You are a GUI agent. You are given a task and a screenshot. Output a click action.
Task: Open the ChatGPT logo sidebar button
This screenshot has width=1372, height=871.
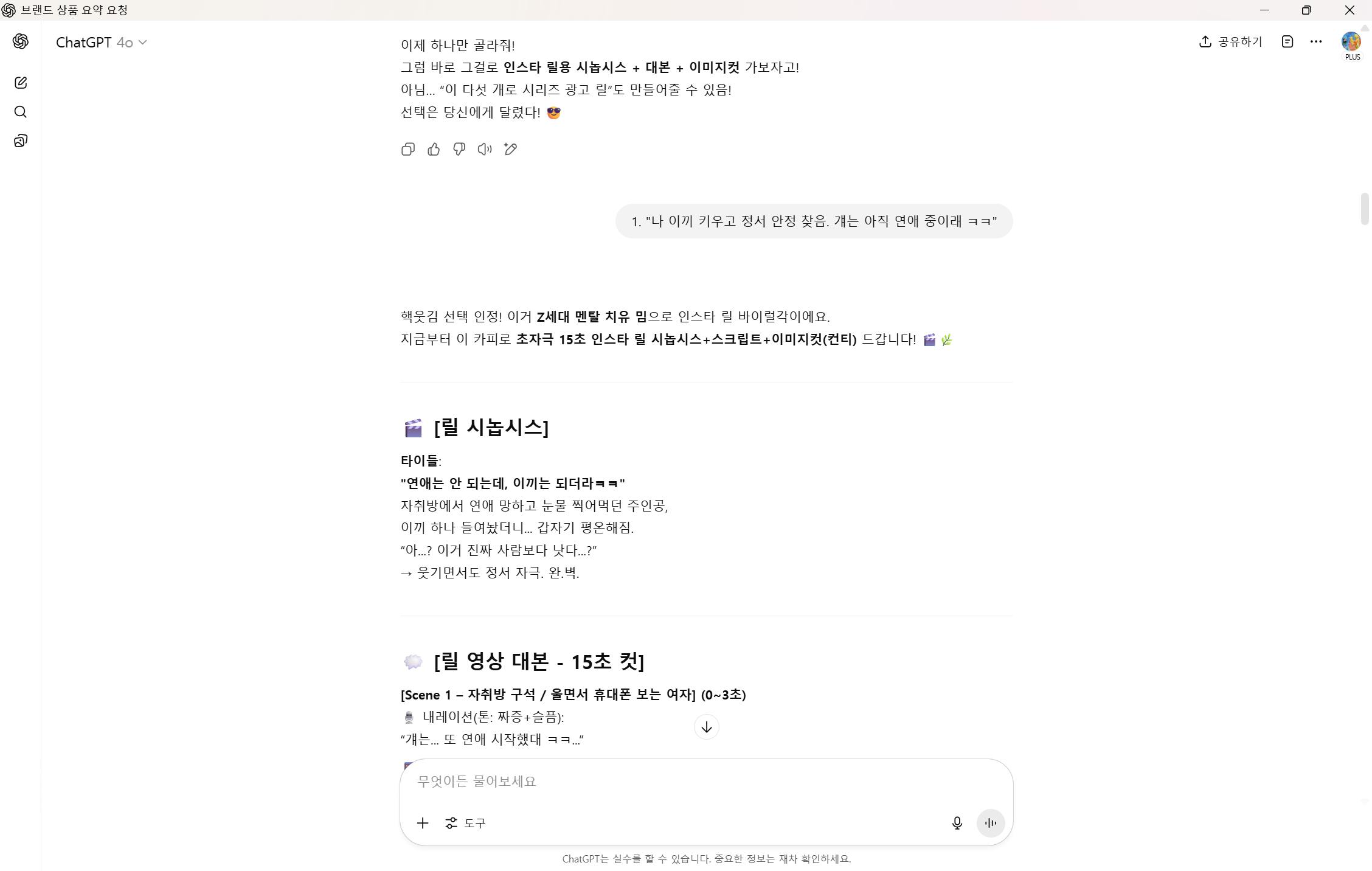pyautogui.click(x=21, y=41)
